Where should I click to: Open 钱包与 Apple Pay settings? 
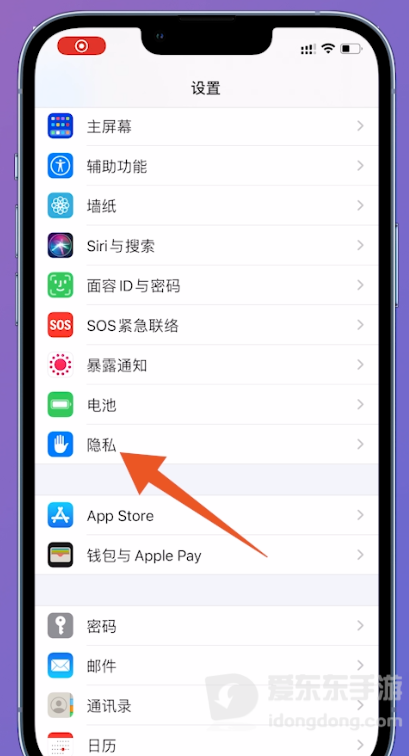tap(206, 555)
